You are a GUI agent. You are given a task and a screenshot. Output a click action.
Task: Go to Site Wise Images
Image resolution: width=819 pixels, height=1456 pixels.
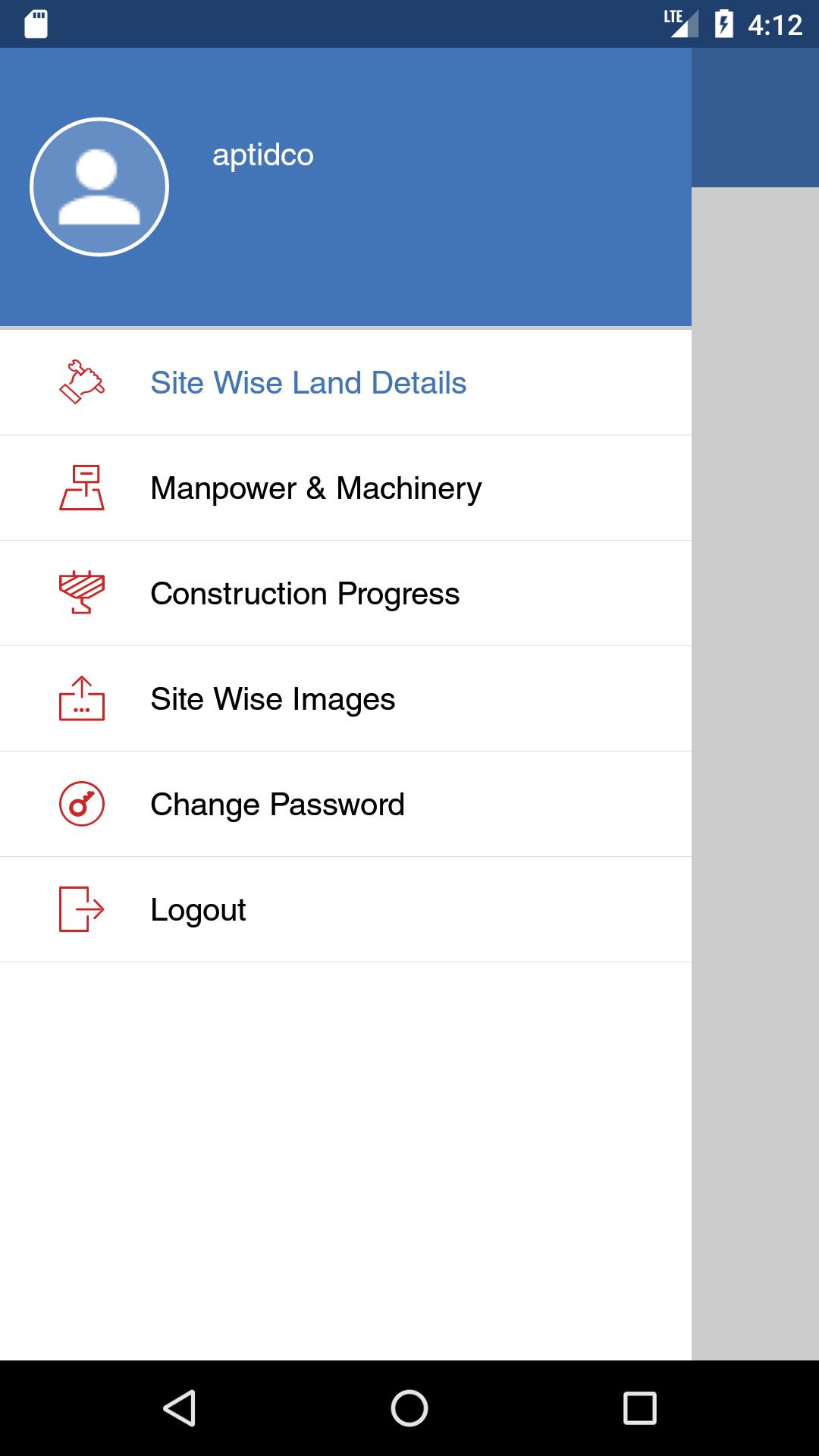[272, 699]
